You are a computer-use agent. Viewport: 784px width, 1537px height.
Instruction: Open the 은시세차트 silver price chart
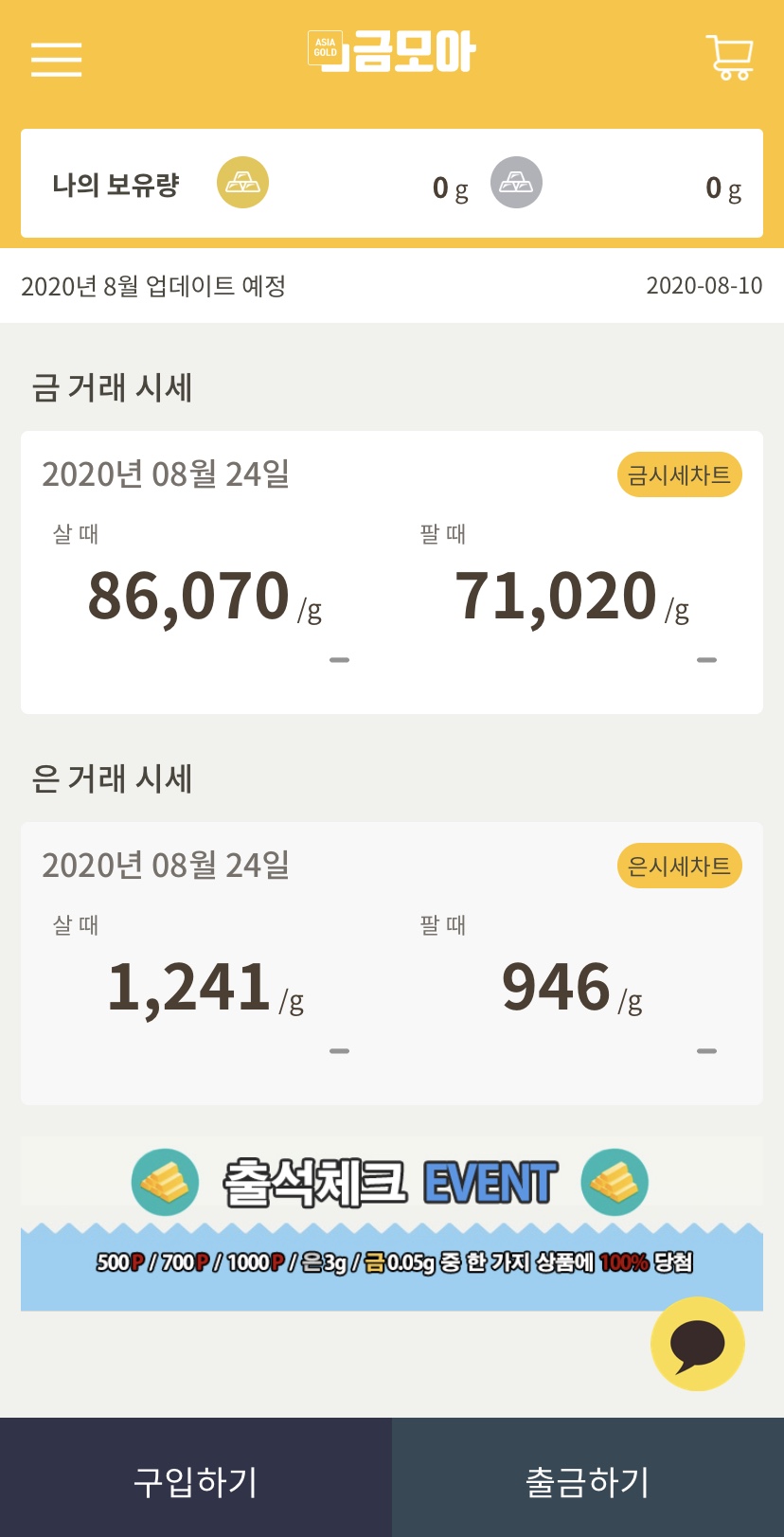(679, 867)
